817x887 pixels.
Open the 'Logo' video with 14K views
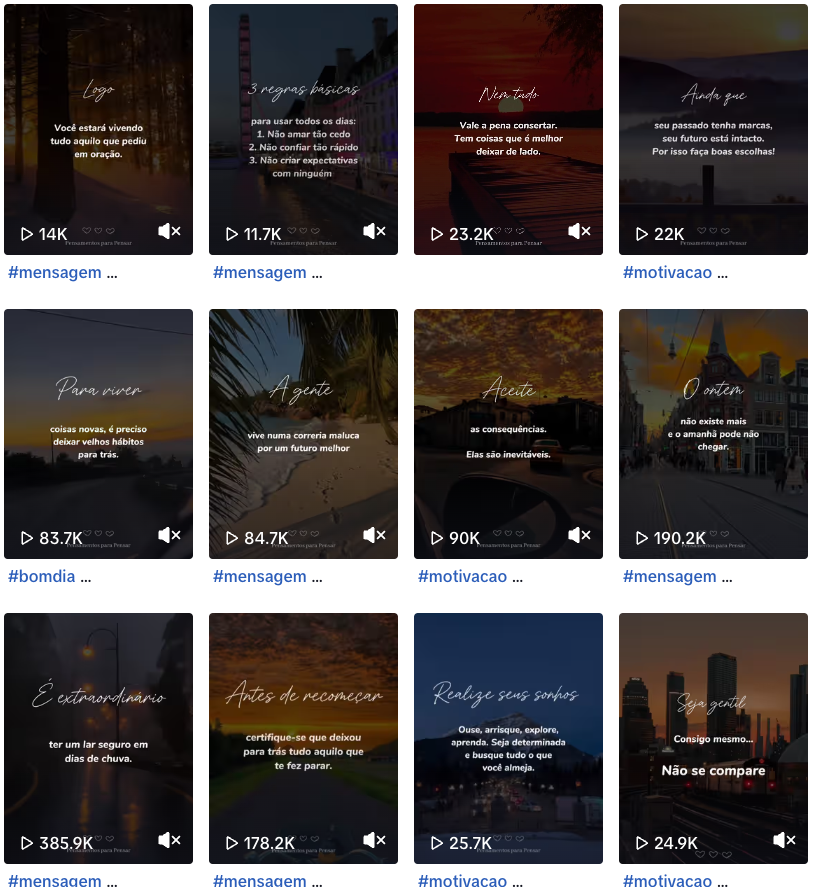98,130
